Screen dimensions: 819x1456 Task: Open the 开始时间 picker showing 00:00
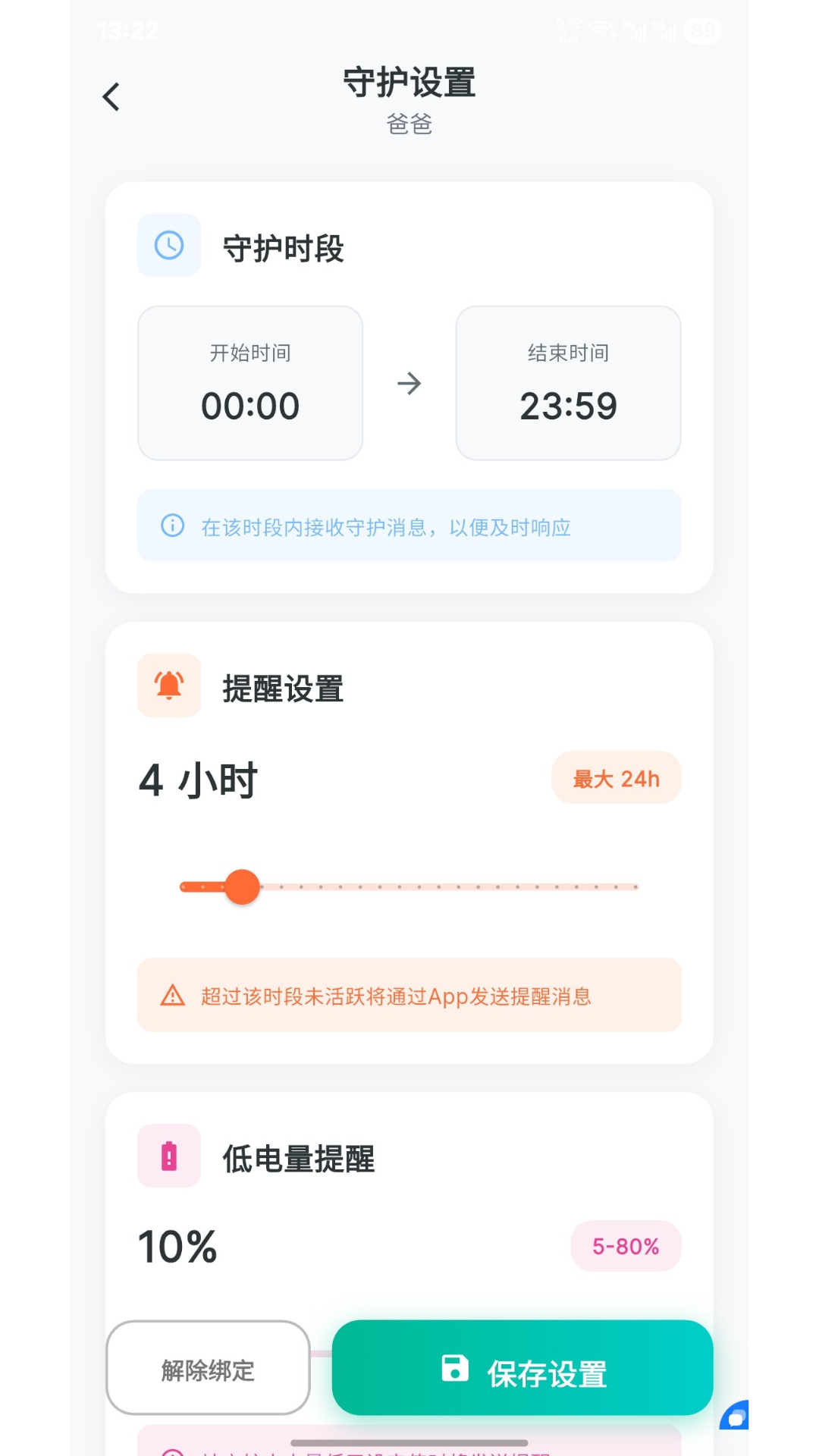[250, 383]
